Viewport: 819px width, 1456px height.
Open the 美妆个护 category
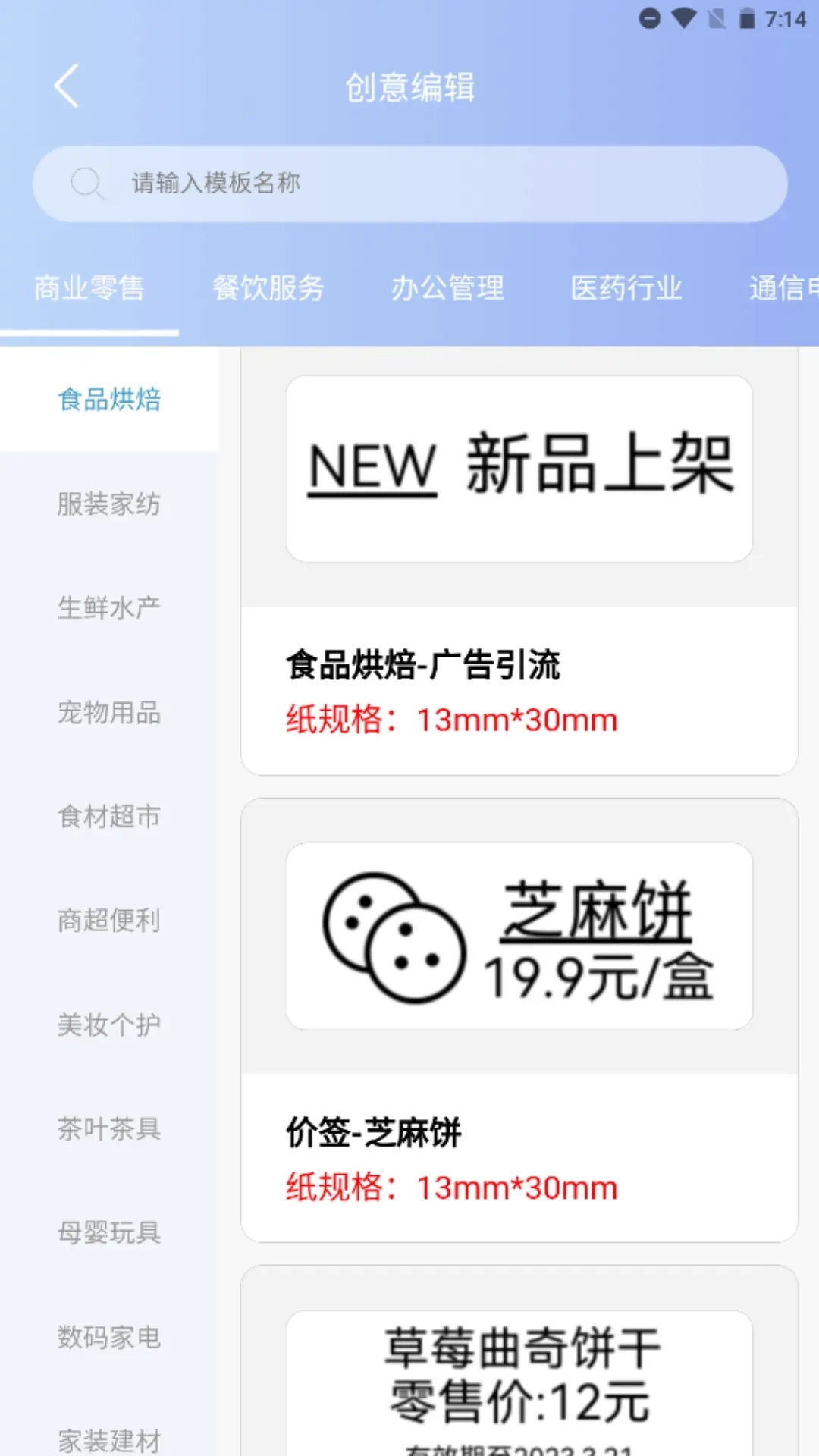pos(110,1025)
